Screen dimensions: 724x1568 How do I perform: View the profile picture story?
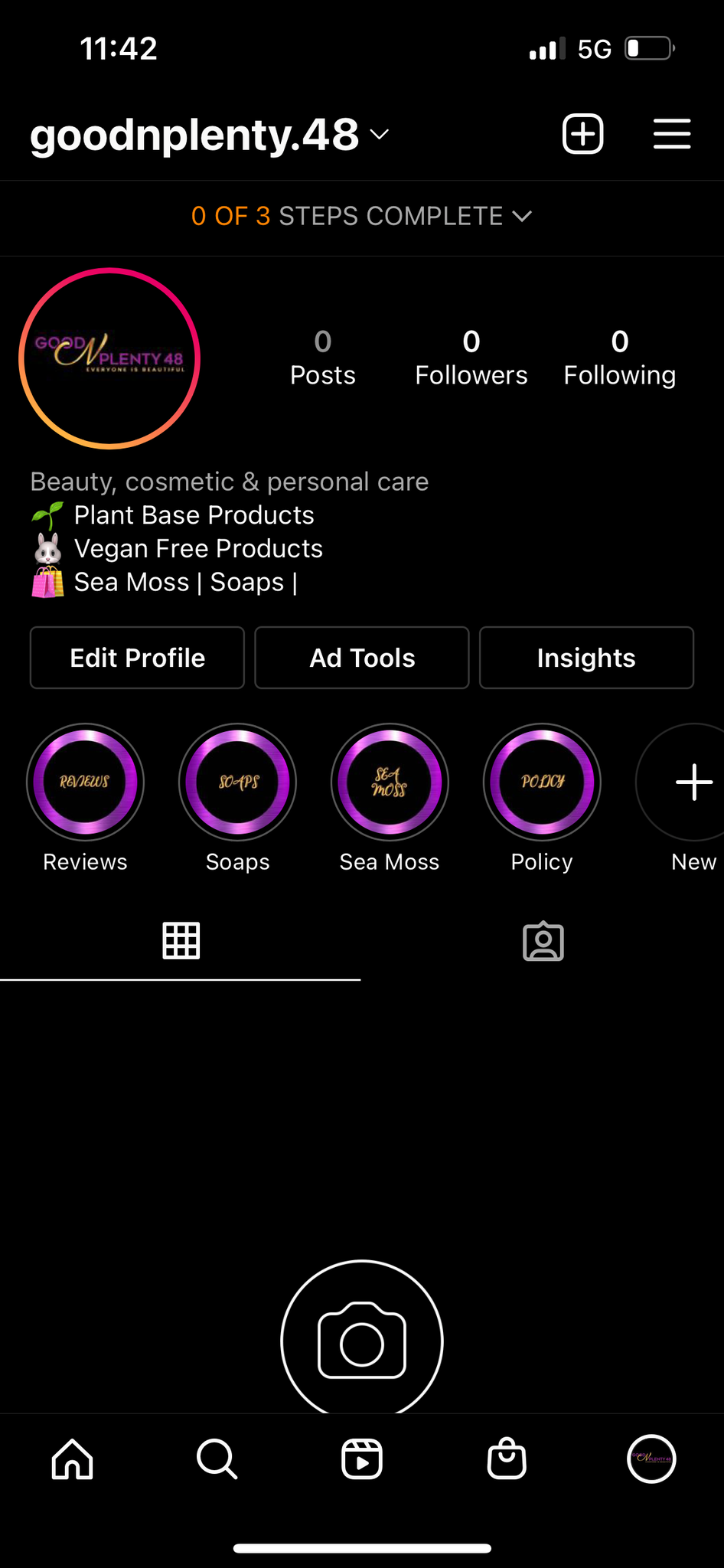click(x=109, y=358)
